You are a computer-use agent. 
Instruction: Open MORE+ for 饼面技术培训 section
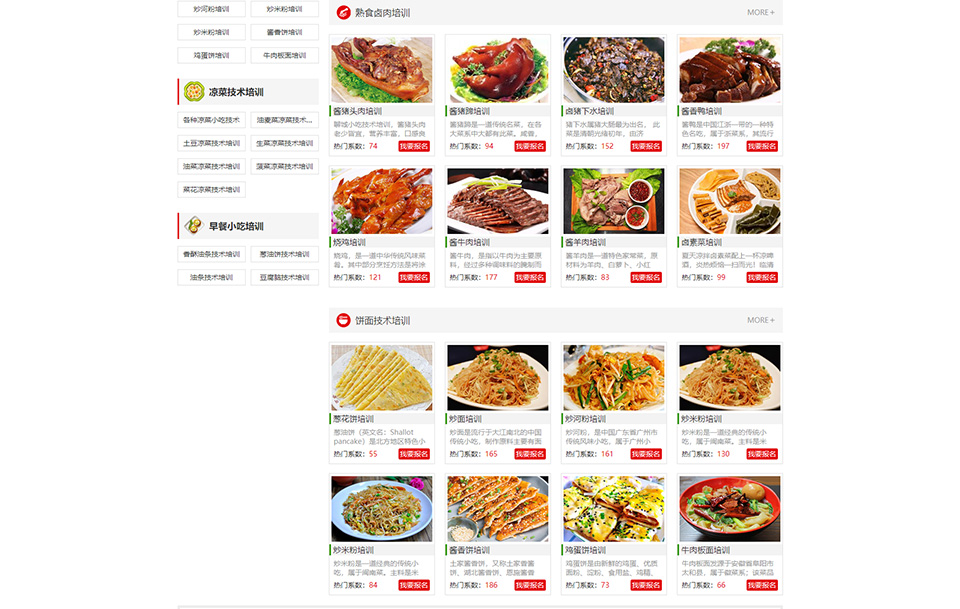click(759, 321)
